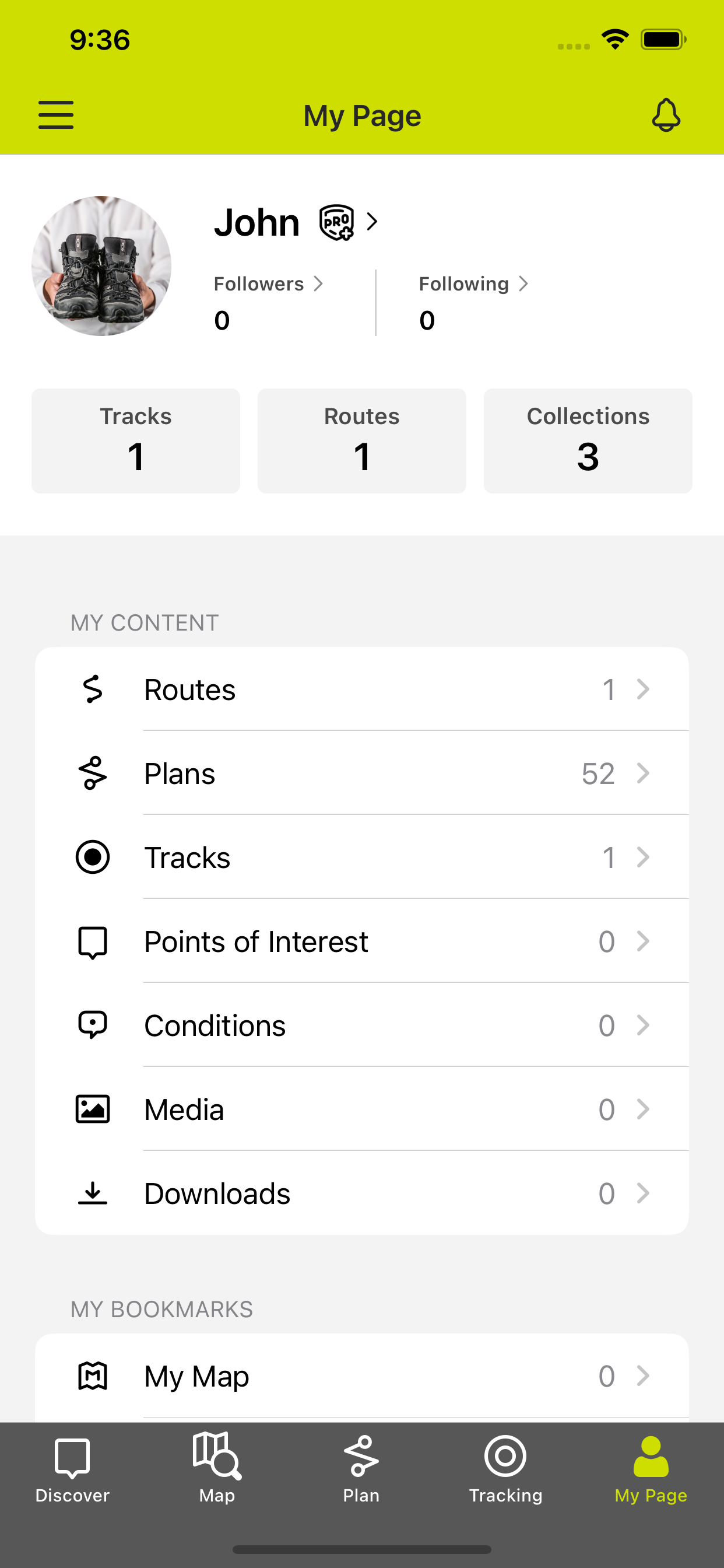
Task: Open Routes under My Content
Action: (x=362, y=689)
